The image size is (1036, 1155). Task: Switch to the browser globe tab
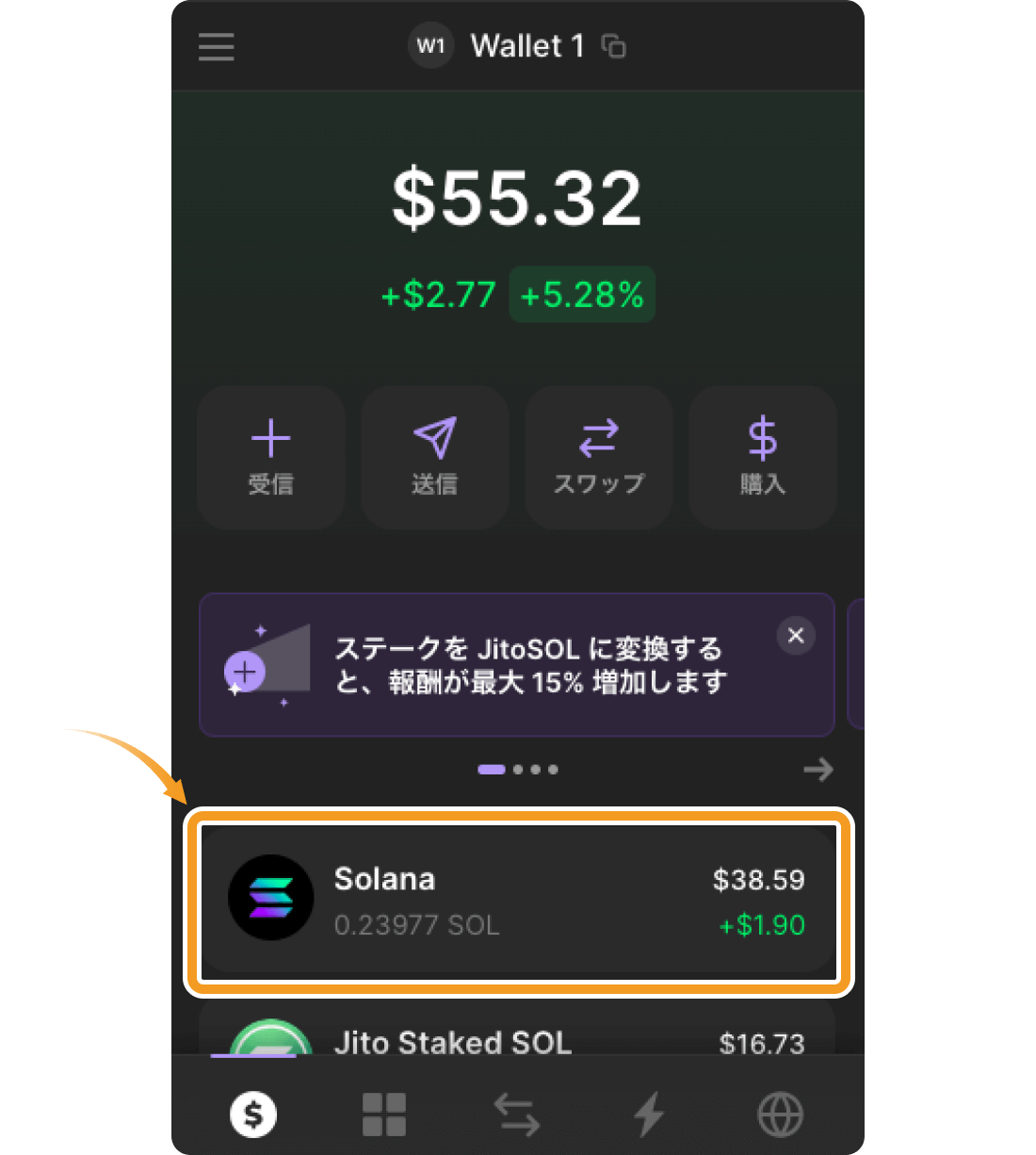coord(781,1114)
